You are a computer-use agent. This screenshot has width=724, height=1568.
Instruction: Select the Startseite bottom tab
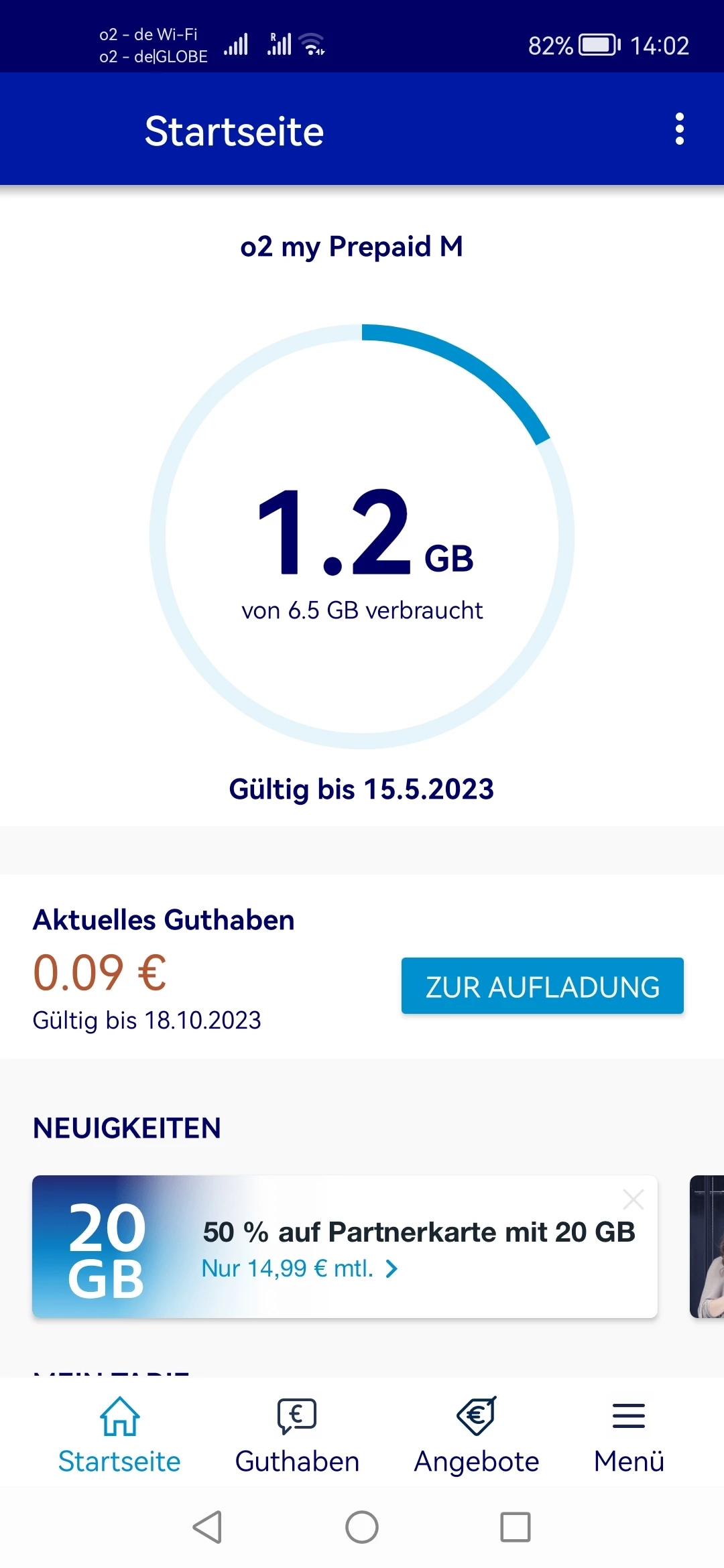point(119,1435)
